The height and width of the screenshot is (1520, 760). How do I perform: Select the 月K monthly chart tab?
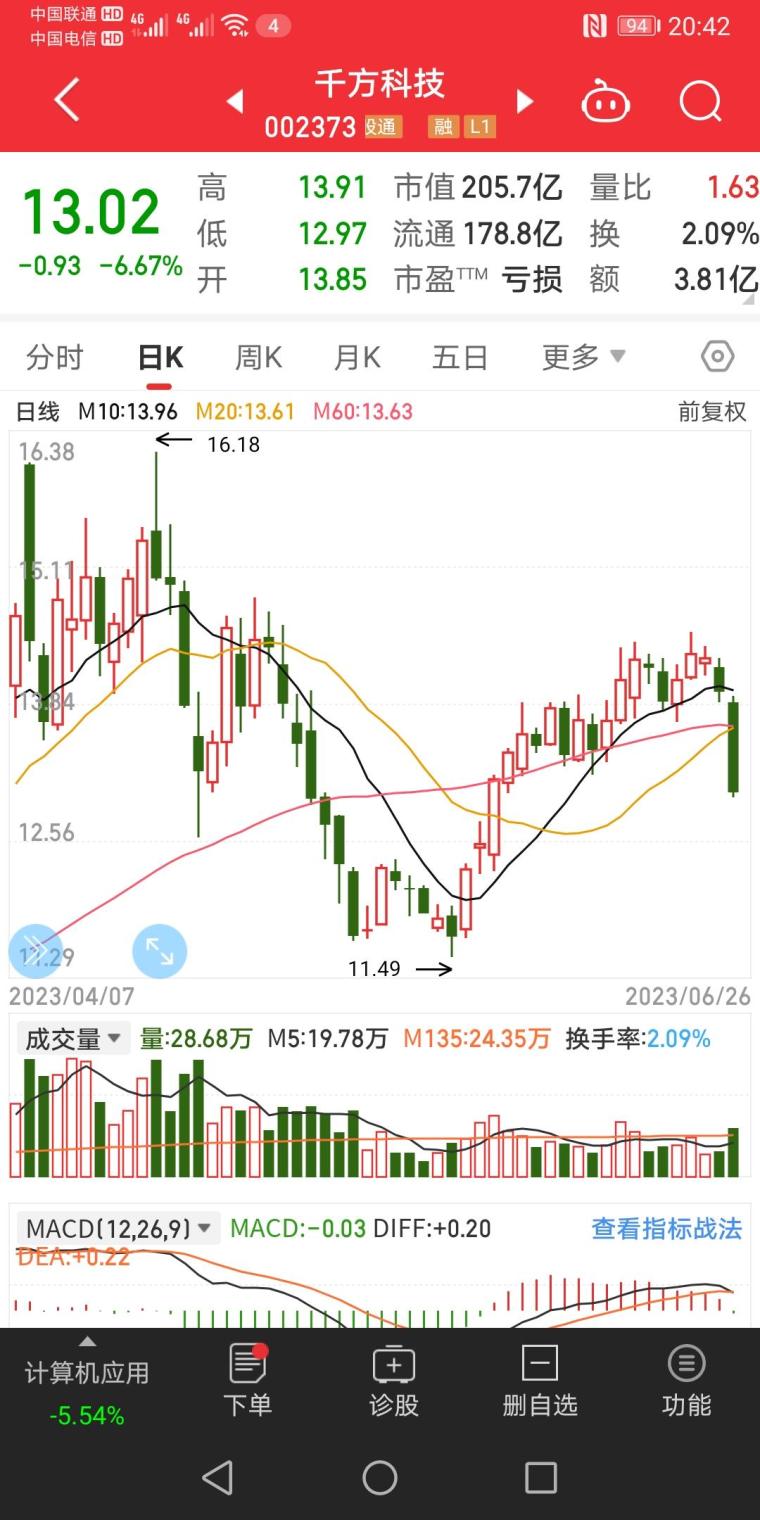(x=357, y=357)
